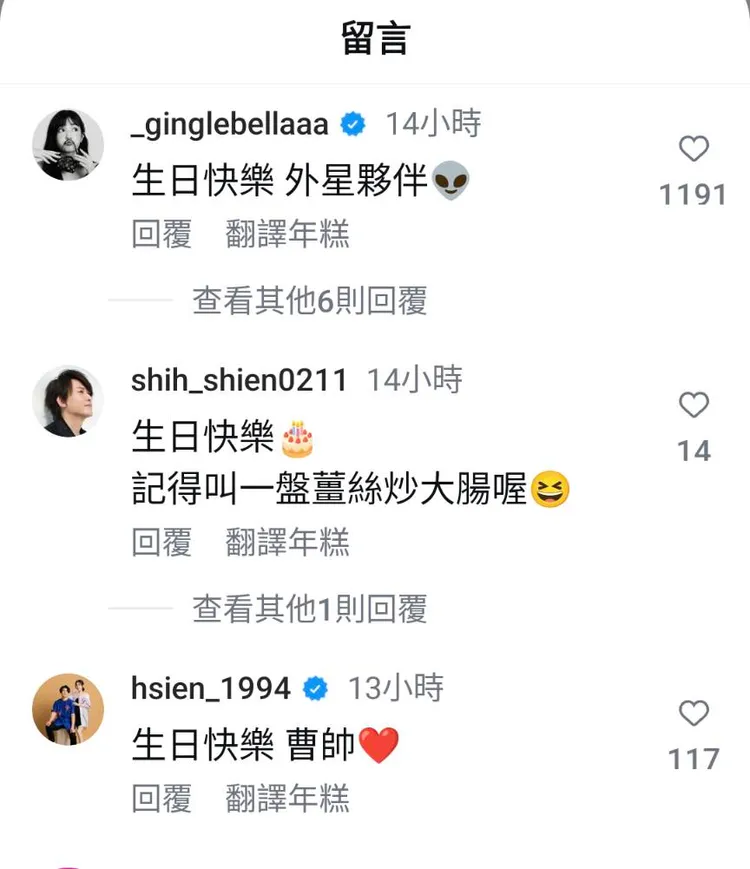This screenshot has height=869, width=750.
Task: Like hsien_1994's comment with the heart
Action: pyautogui.click(x=693, y=713)
